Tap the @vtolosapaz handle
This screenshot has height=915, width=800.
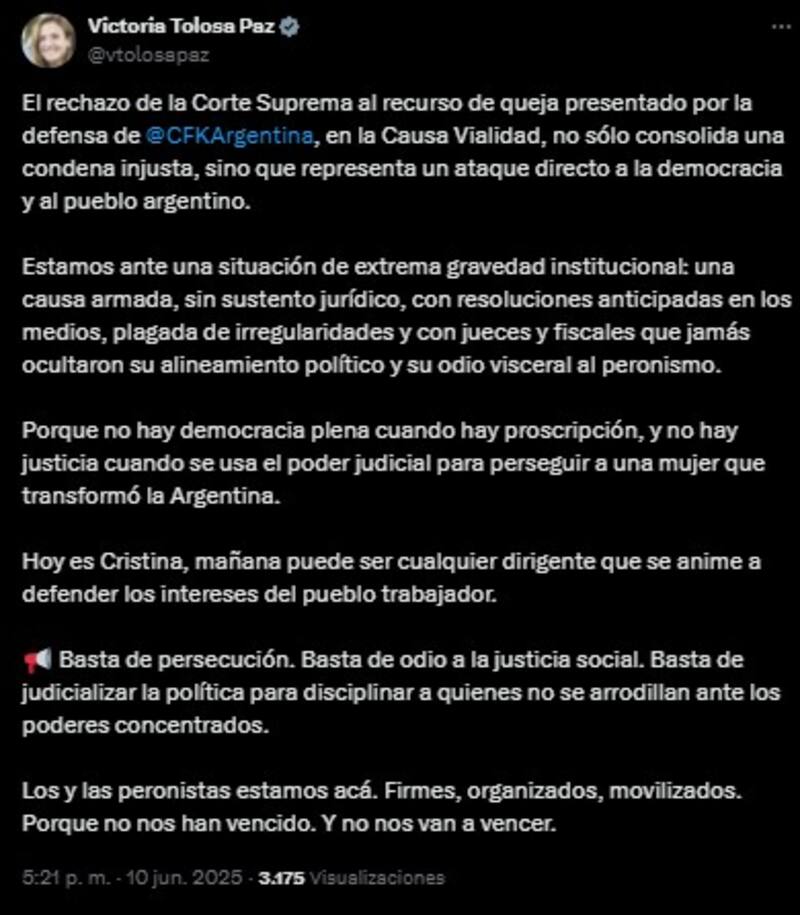point(149,55)
